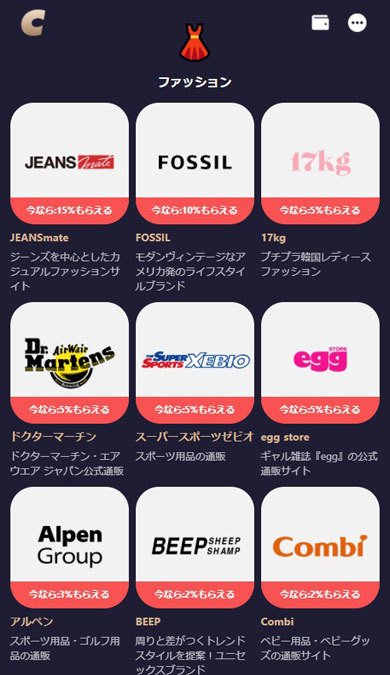Open the Dr. Martens store tile

(69, 362)
